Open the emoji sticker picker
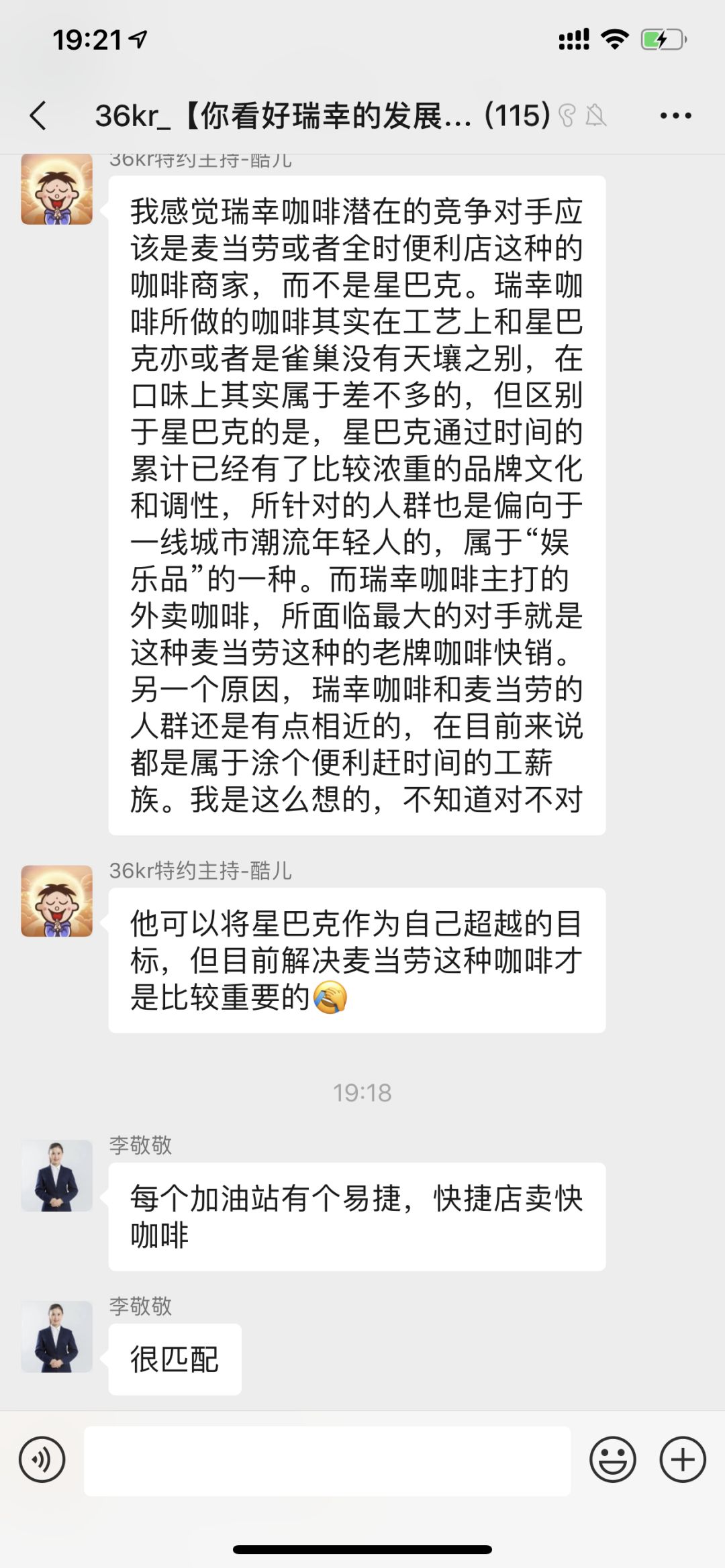The image size is (725, 1568). pos(612,1460)
